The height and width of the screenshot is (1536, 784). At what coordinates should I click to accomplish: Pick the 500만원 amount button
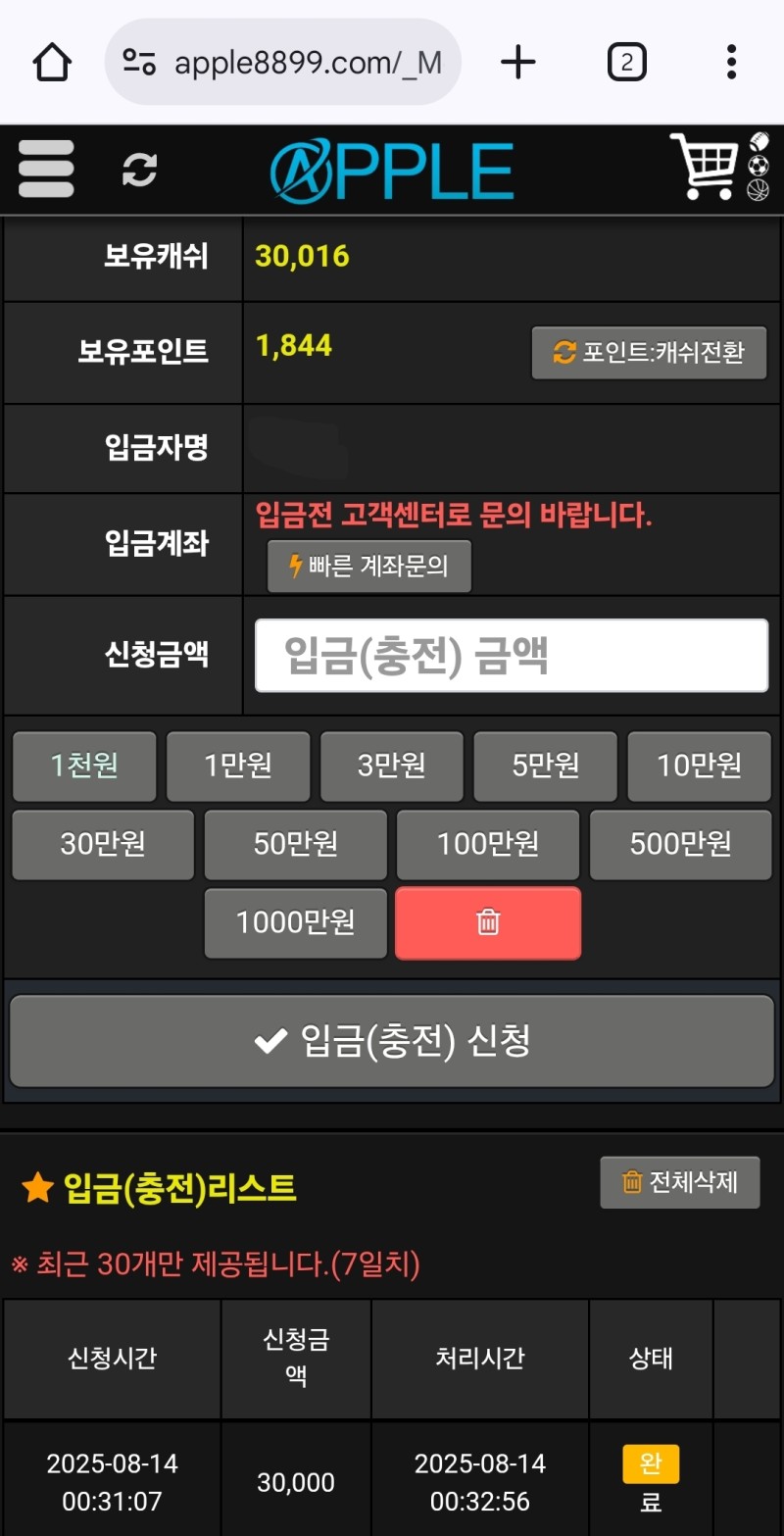(680, 844)
